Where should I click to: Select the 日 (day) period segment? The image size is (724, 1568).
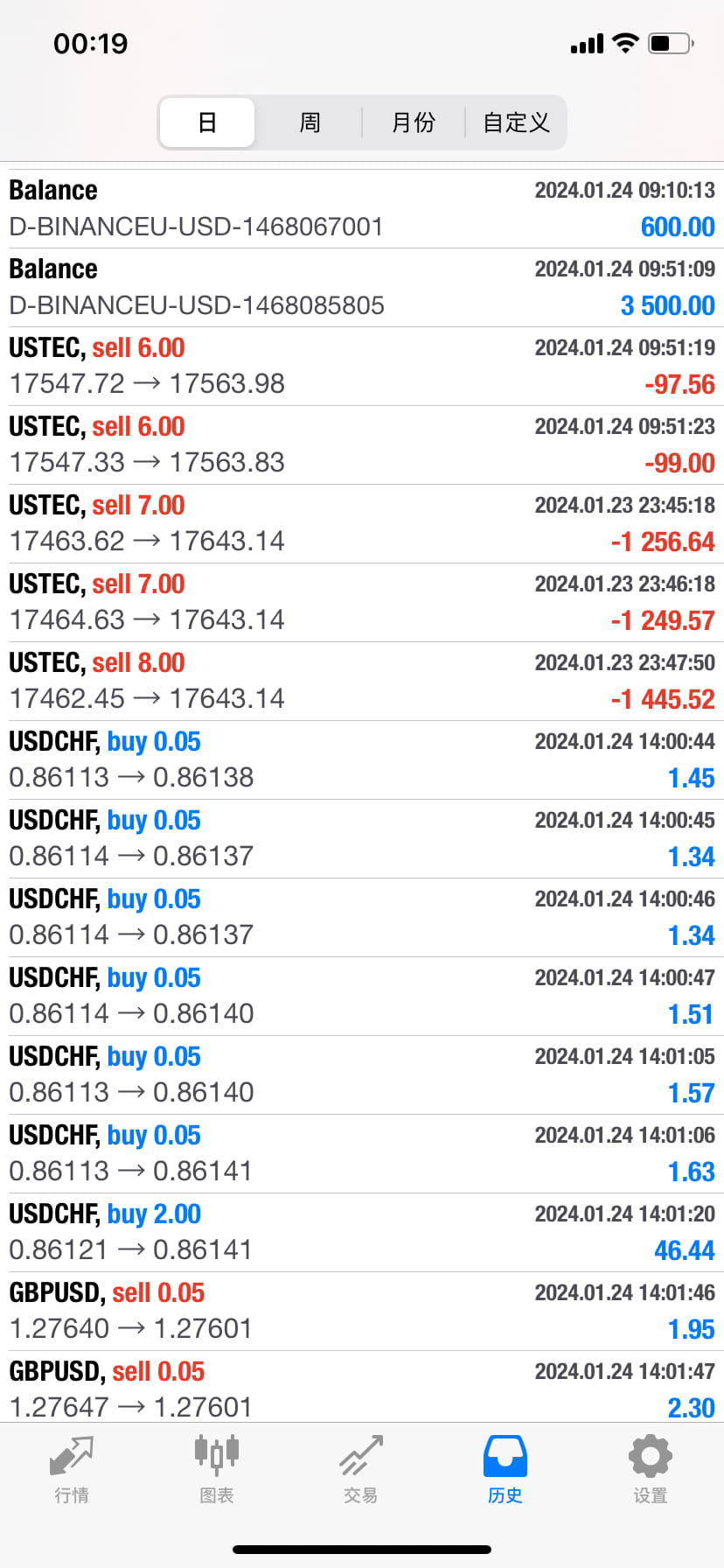click(x=207, y=122)
